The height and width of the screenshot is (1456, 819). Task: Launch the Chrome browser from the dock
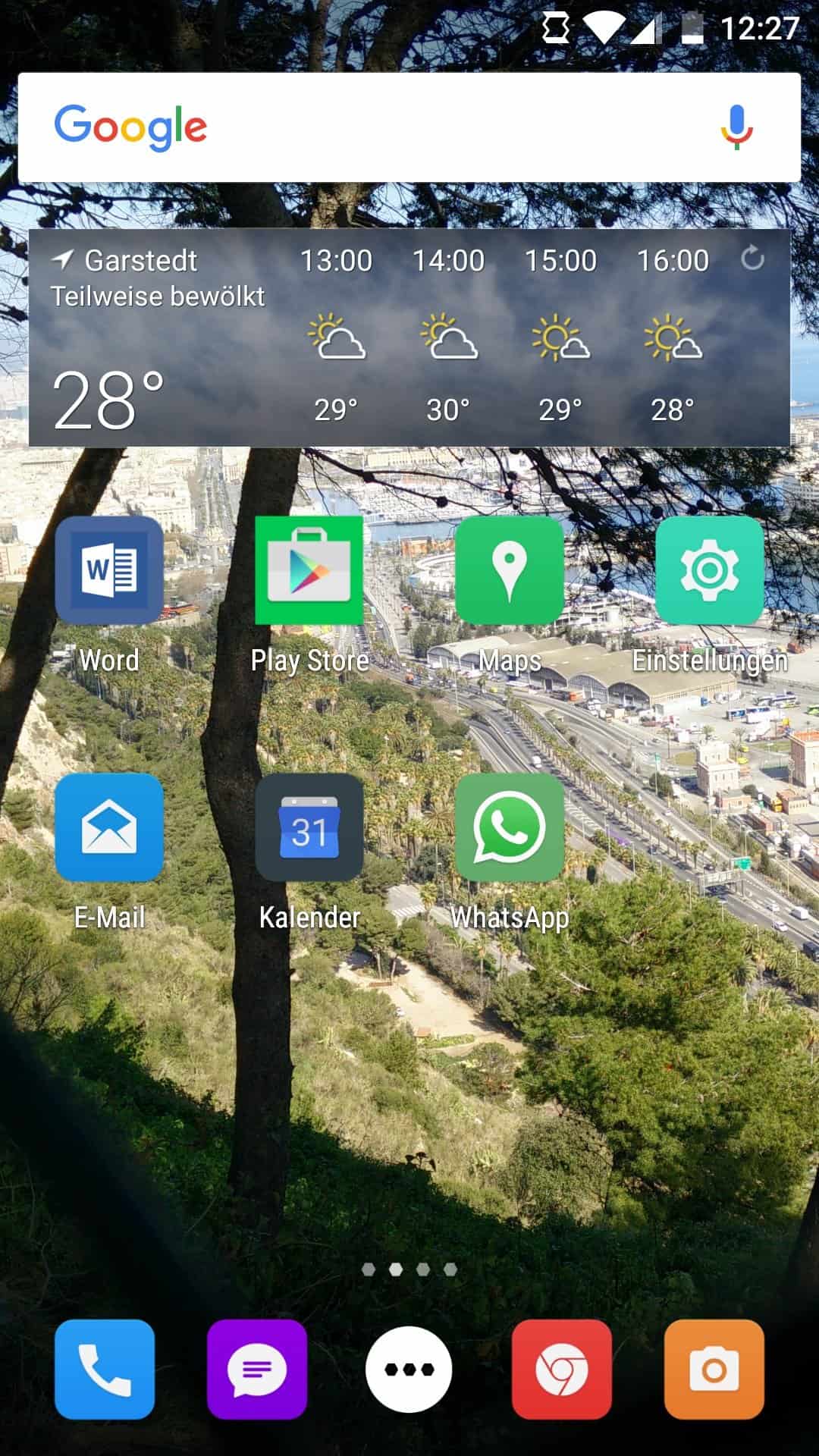(x=562, y=1369)
